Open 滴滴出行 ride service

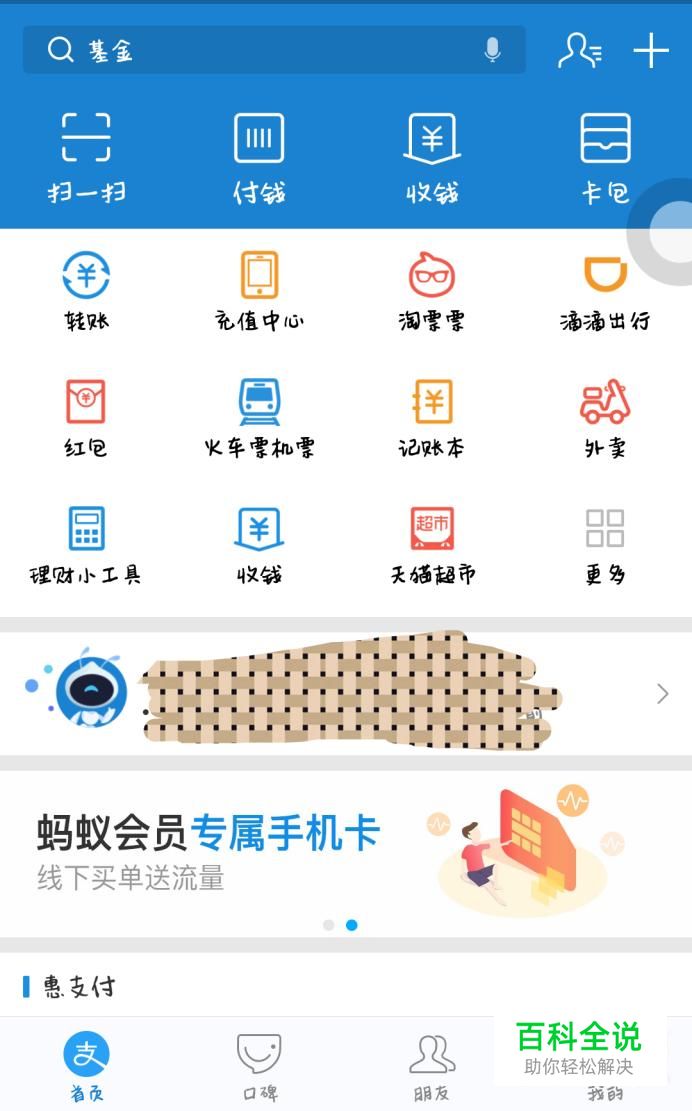coord(605,290)
